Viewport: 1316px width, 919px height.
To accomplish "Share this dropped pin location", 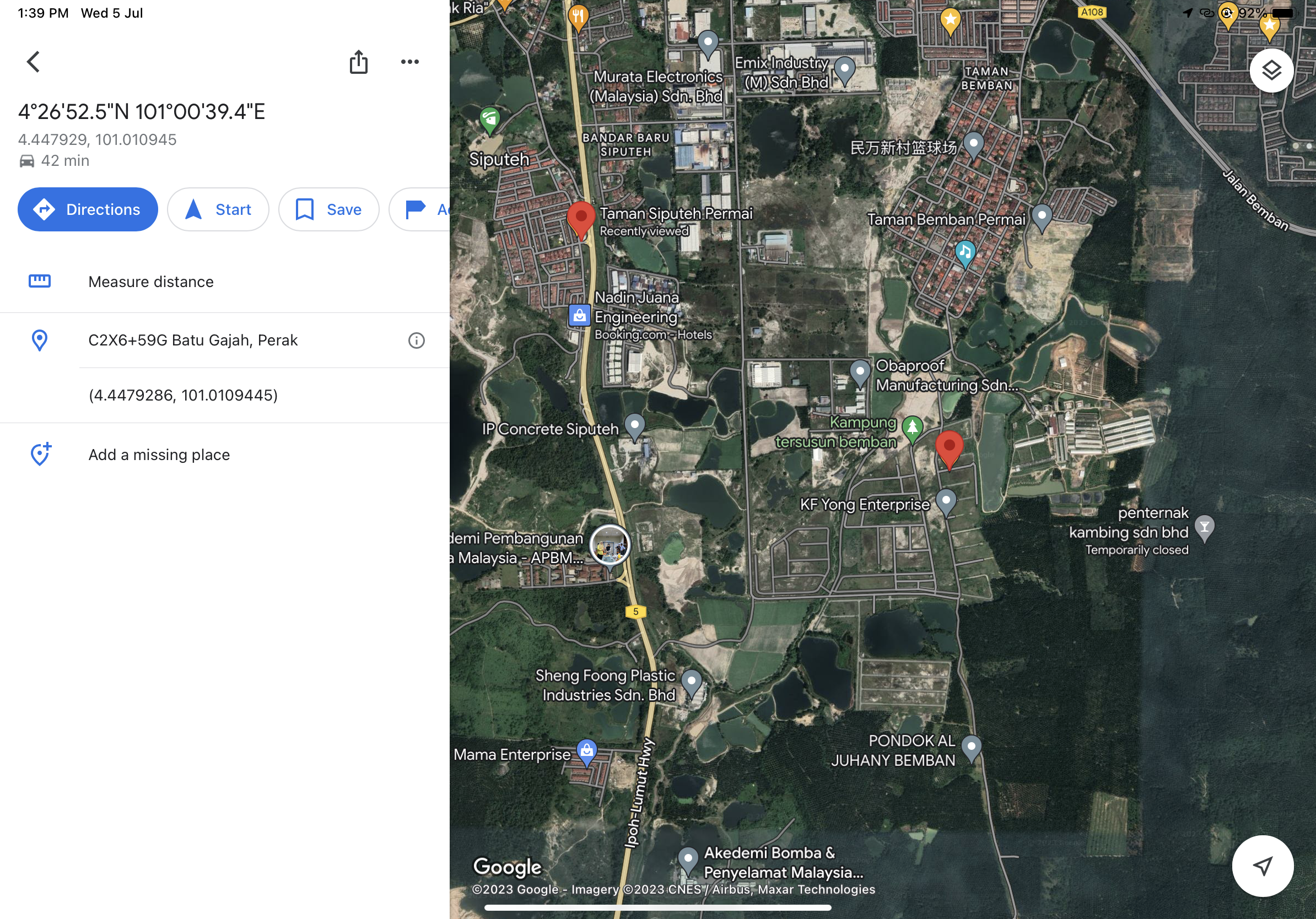I will [358, 62].
